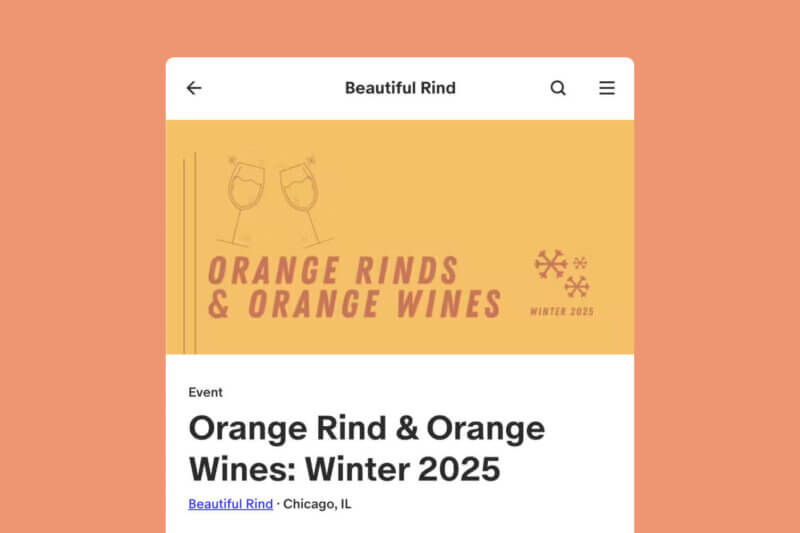This screenshot has height=533, width=800.
Task: Open the Beautiful Rind link
Action: (x=230, y=504)
